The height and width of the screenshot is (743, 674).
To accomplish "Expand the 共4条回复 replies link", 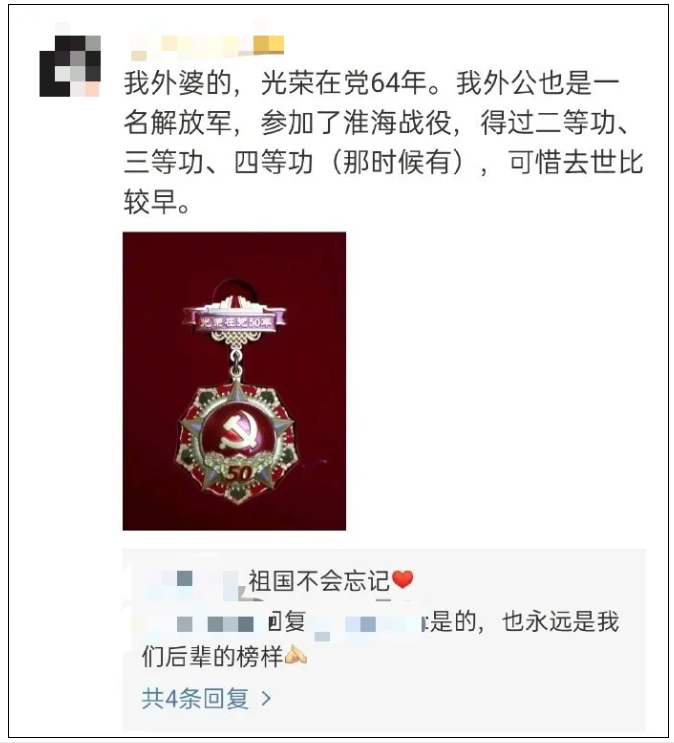I will tap(206, 697).
